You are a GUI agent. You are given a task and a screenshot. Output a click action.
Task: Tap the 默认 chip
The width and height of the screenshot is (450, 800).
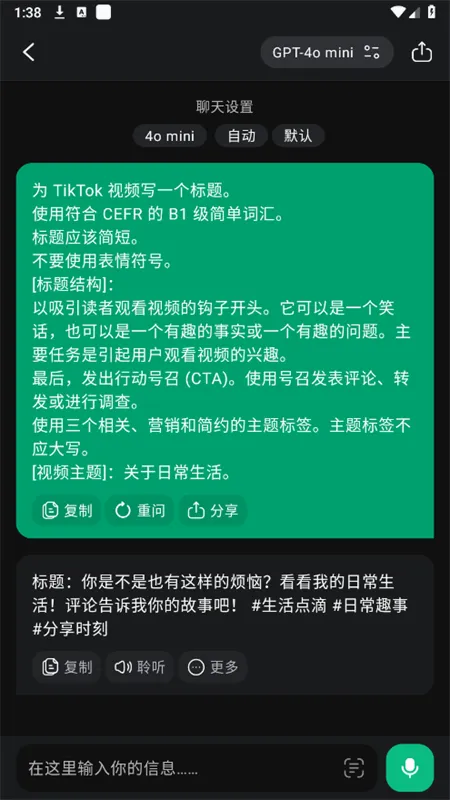(298, 136)
